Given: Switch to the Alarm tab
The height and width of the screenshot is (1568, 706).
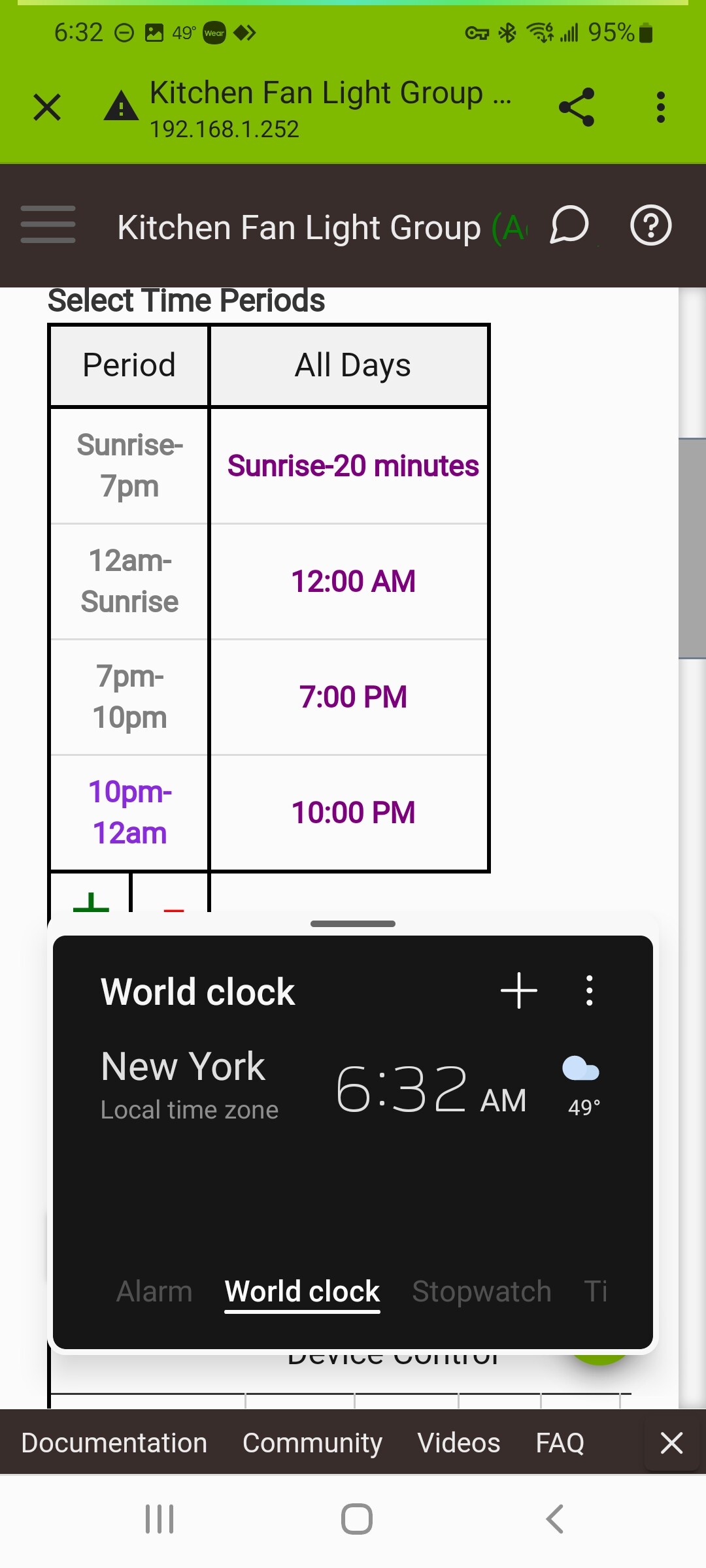Looking at the screenshot, I should click(154, 1292).
